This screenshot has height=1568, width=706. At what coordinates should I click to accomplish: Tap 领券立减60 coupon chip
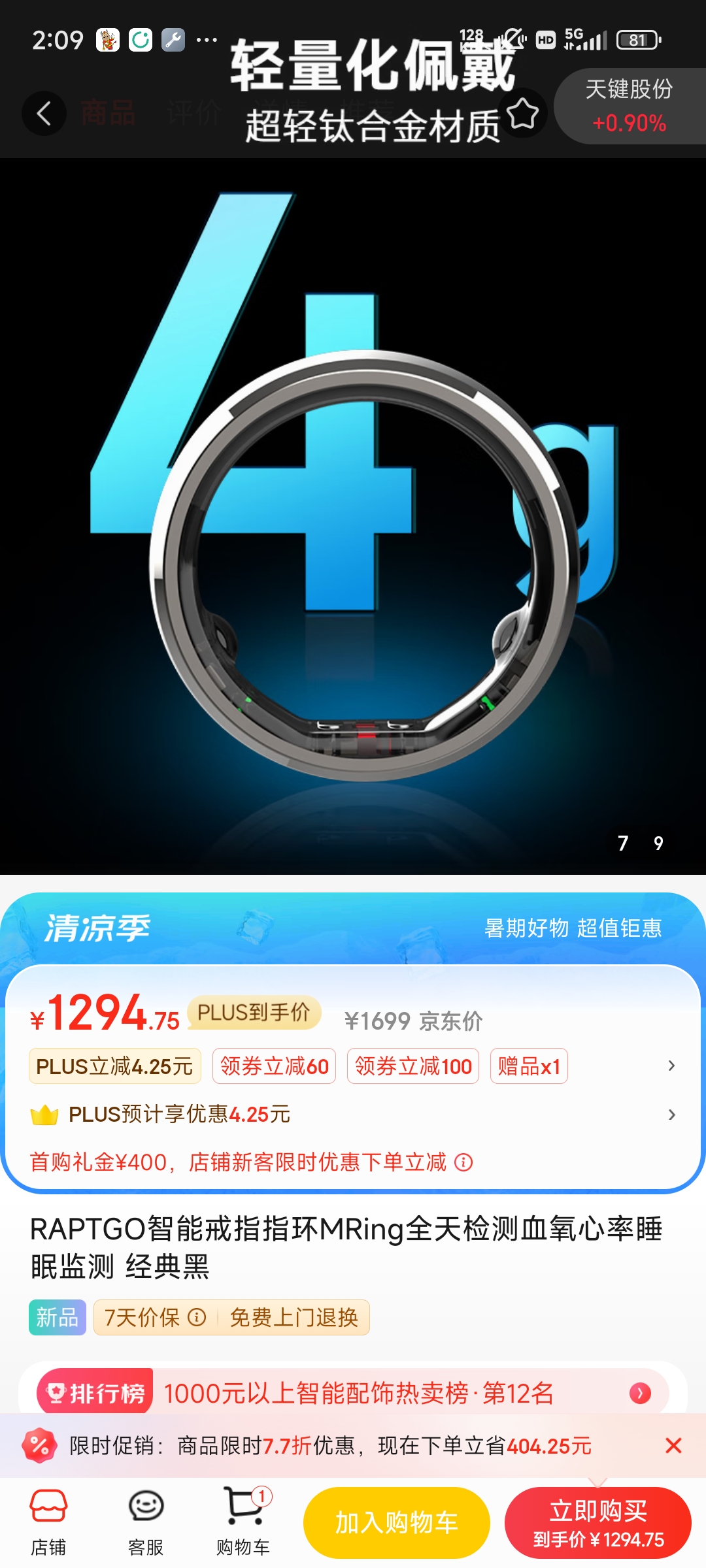[x=274, y=1066]
